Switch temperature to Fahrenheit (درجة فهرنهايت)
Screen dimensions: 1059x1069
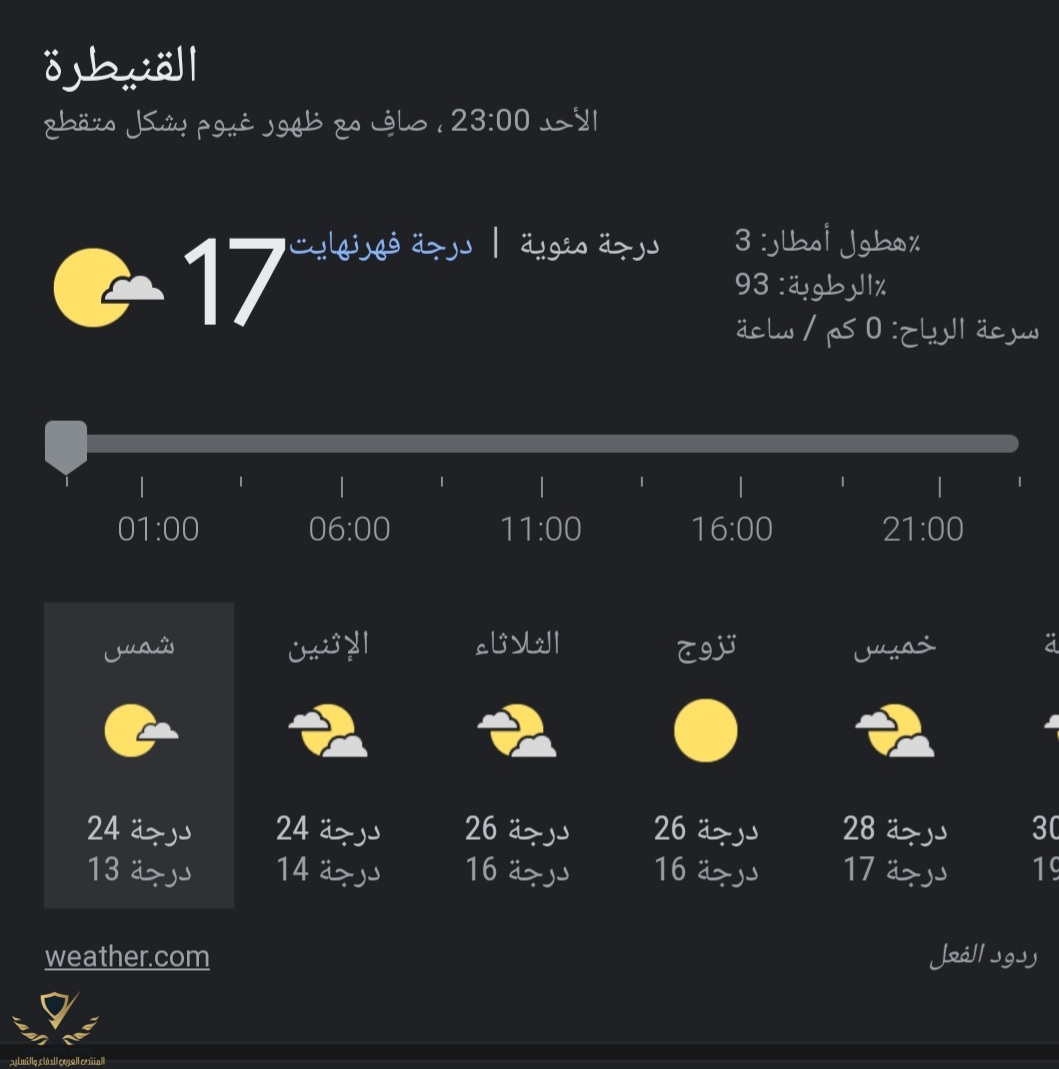click(381, 245)
